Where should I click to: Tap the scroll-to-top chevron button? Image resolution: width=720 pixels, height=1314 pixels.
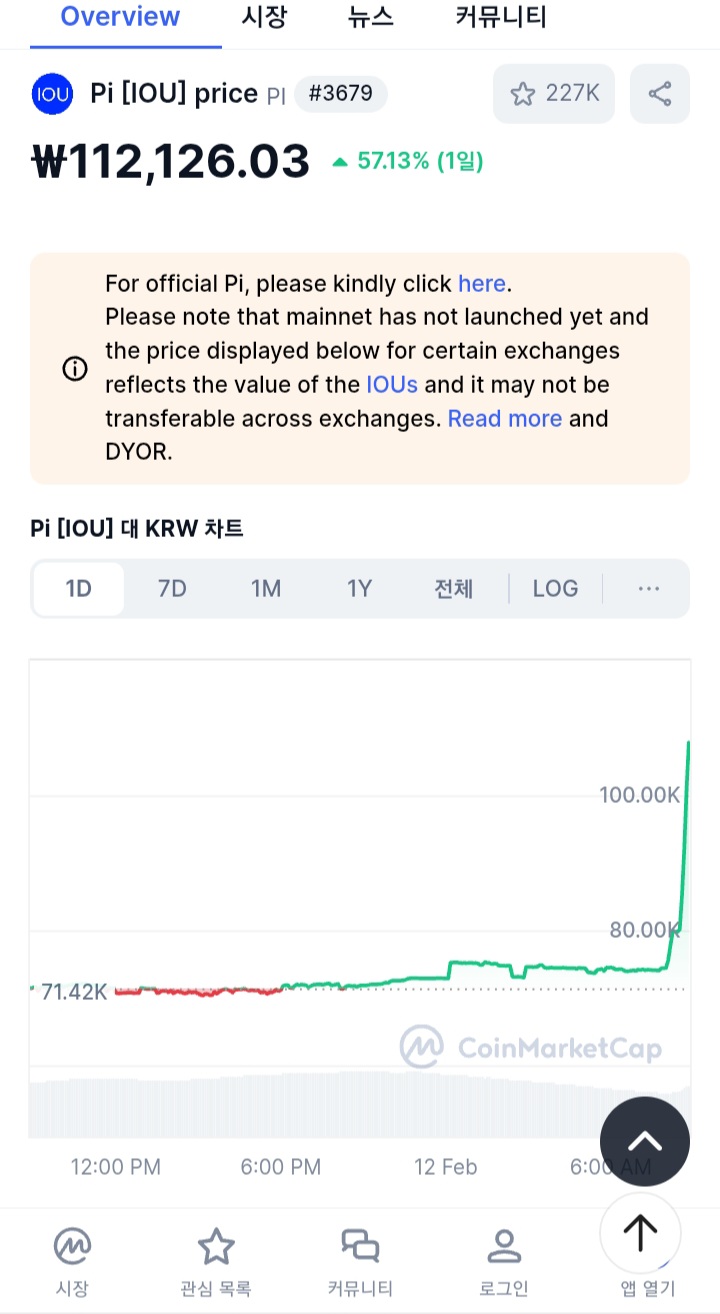645,1141
